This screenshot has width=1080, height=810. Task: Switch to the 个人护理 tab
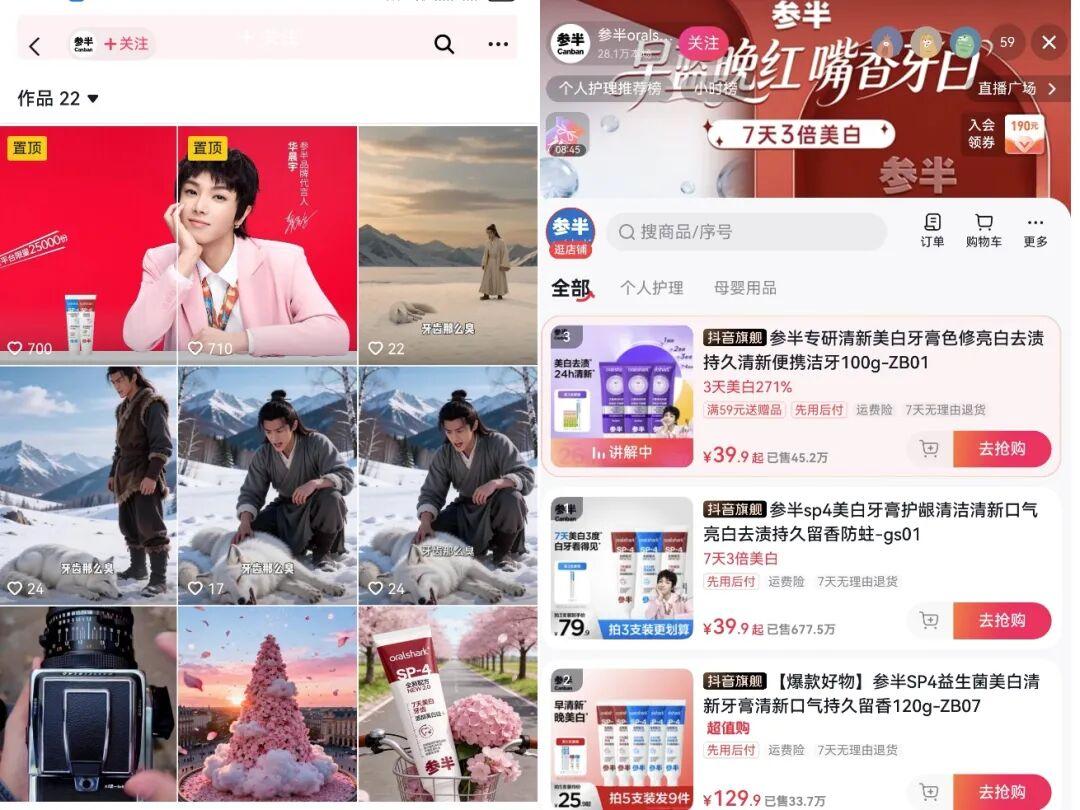[651, 288]
